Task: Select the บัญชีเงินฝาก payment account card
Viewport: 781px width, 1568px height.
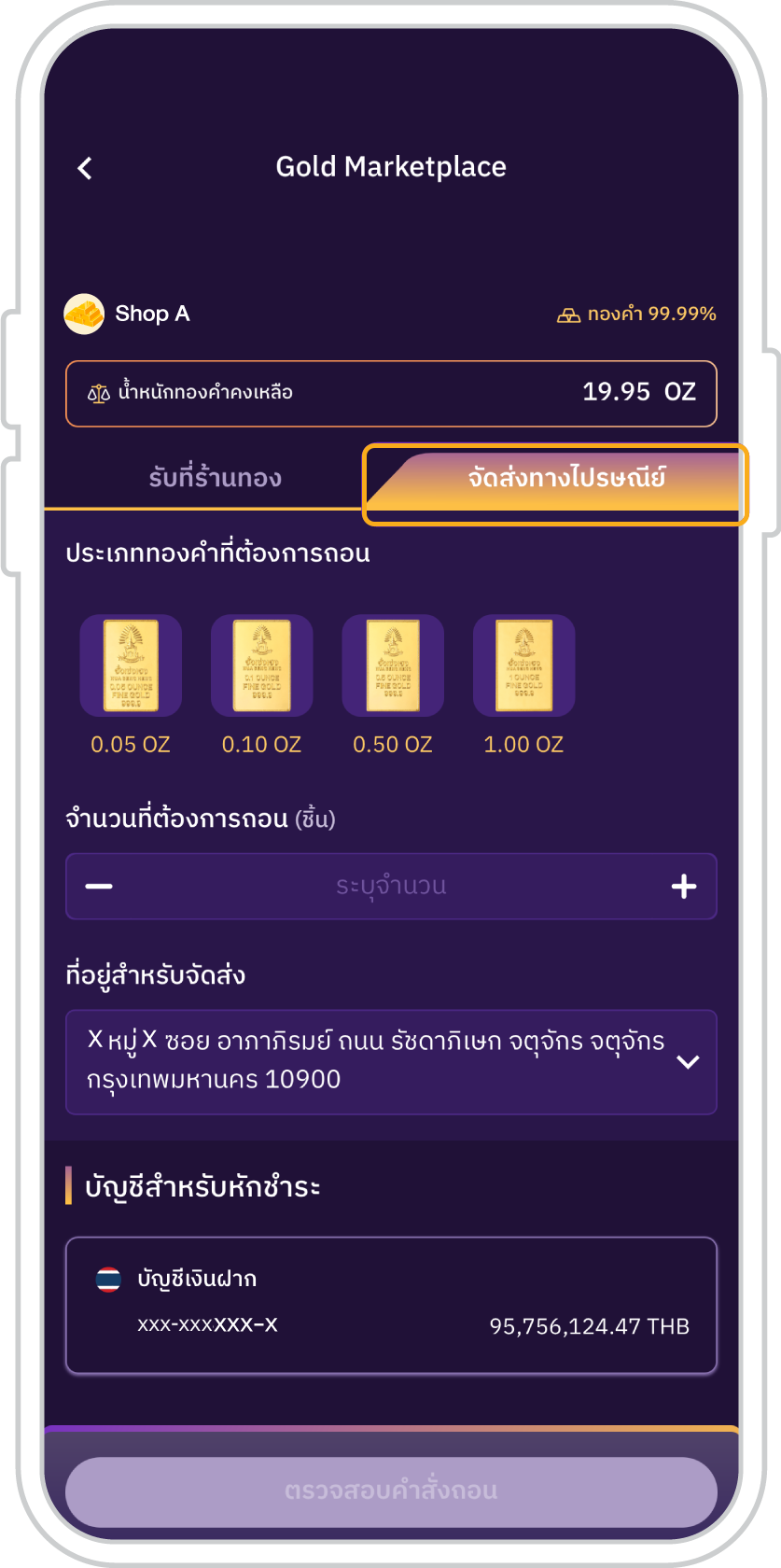Action: click(x=391, y=1306)
